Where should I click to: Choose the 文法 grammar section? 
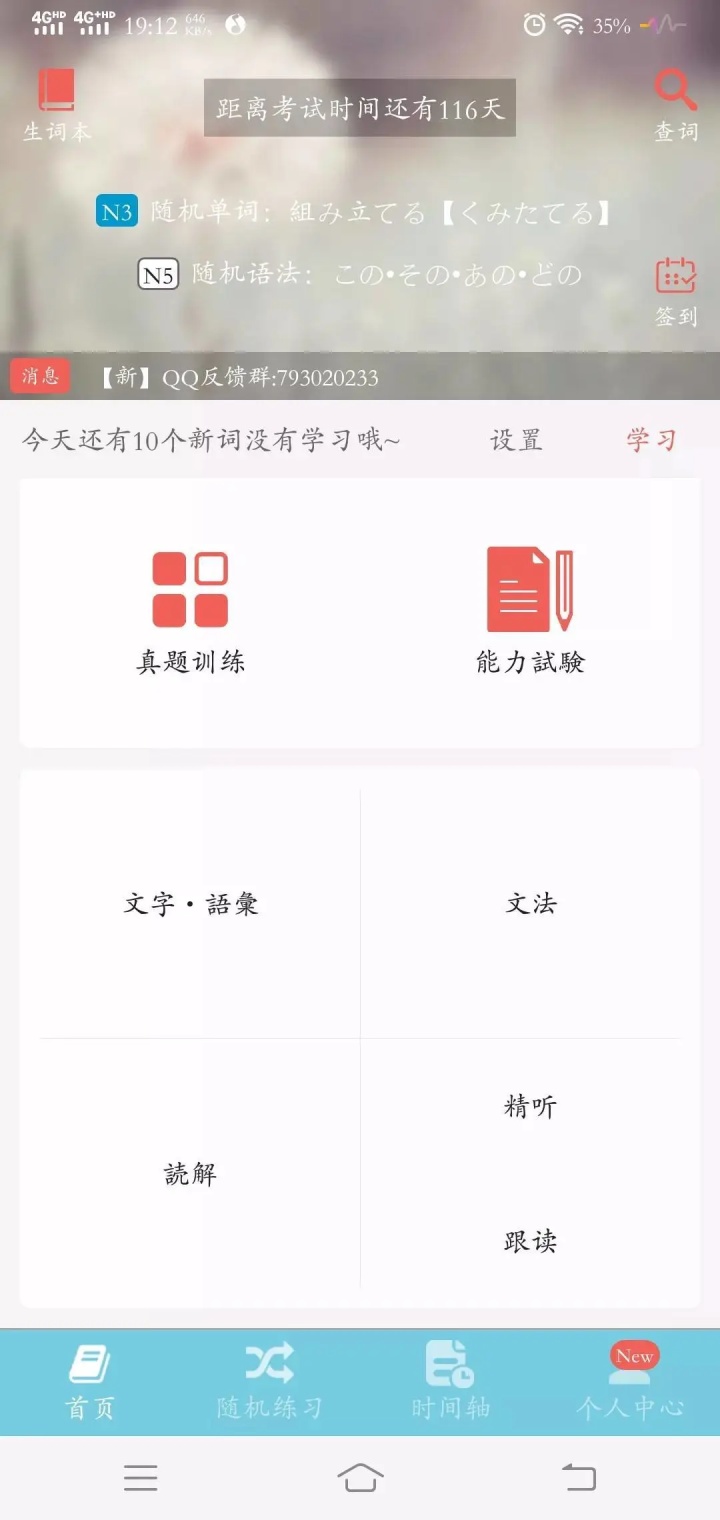(530, 904)
